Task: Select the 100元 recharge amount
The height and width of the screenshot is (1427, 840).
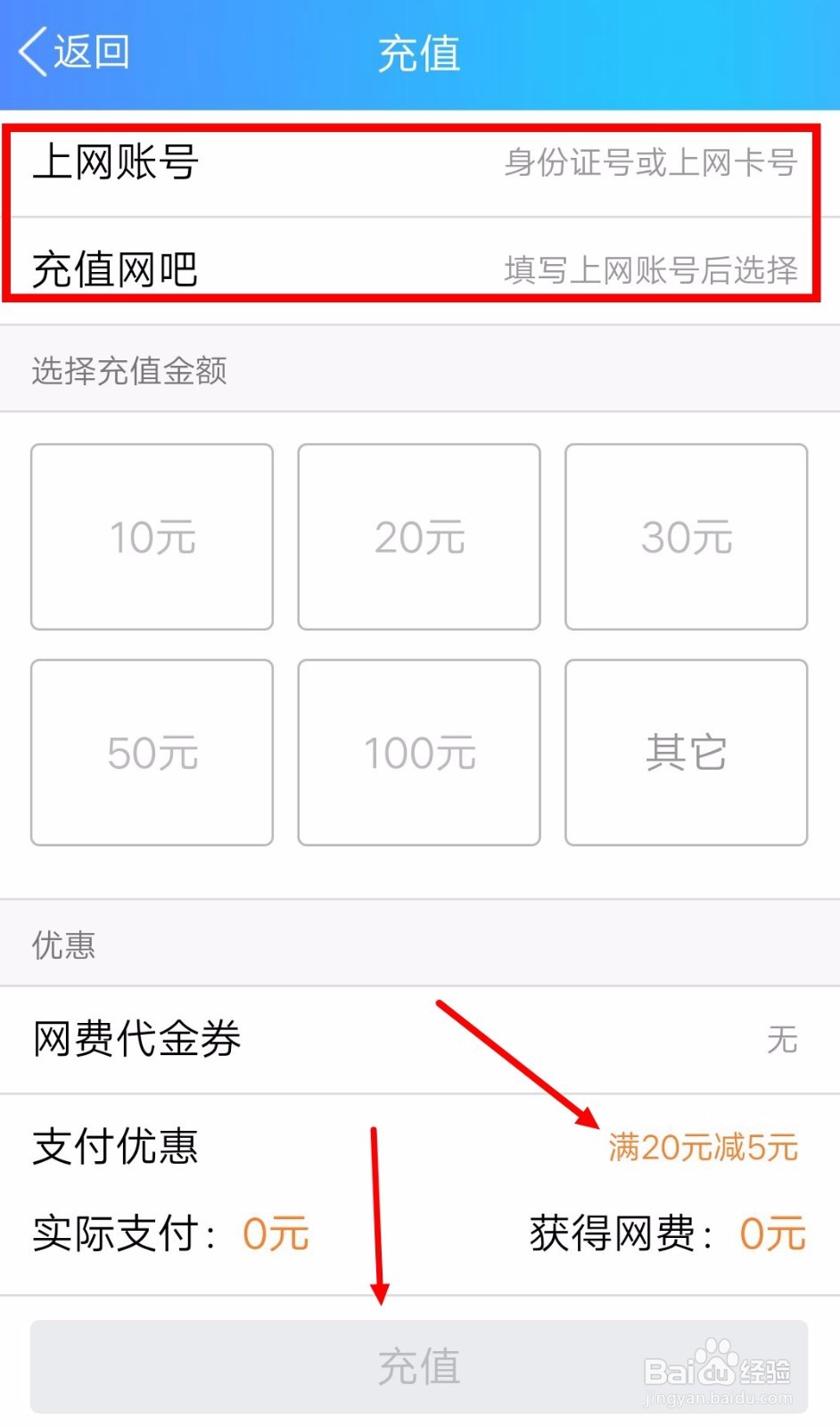Action: point(418,751)
